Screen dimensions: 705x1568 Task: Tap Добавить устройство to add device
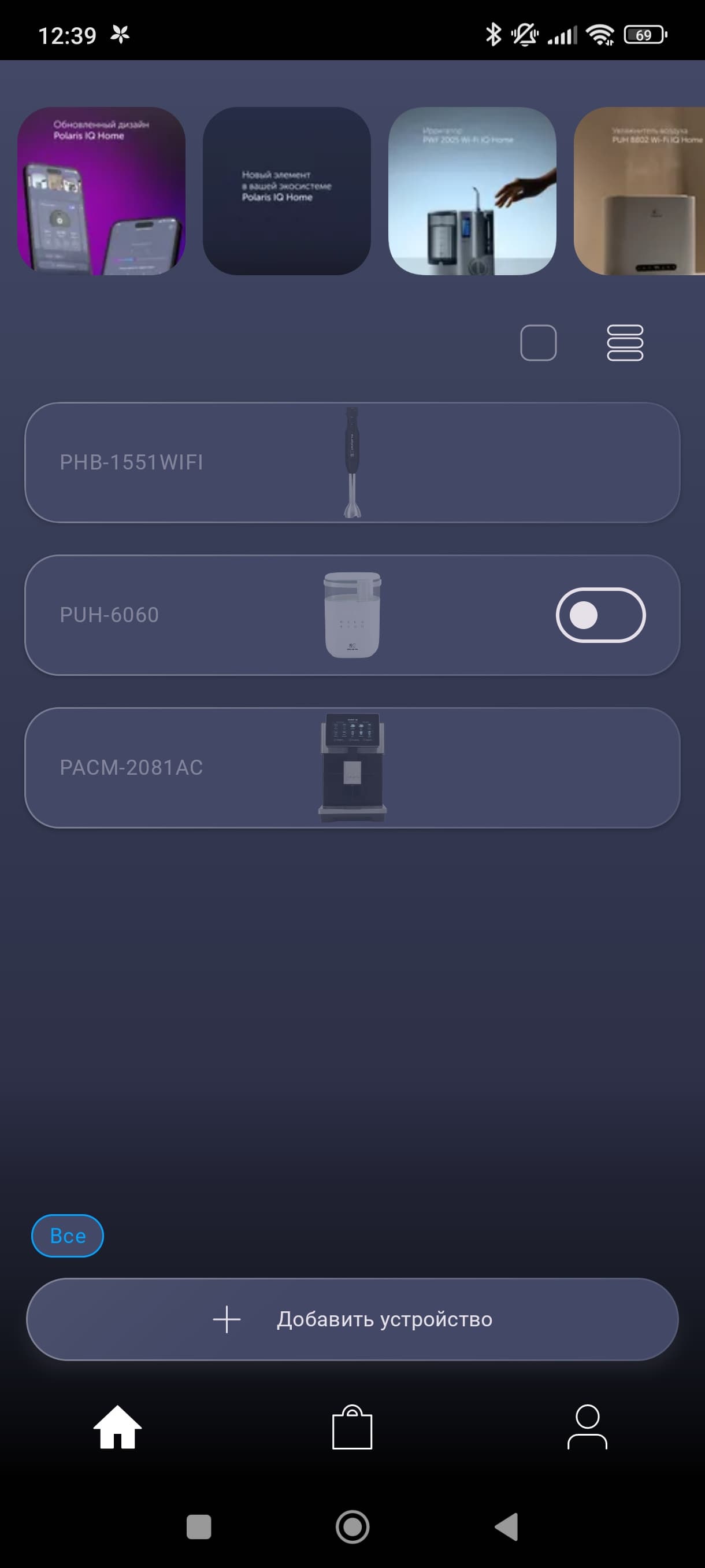click(352, 1319)
